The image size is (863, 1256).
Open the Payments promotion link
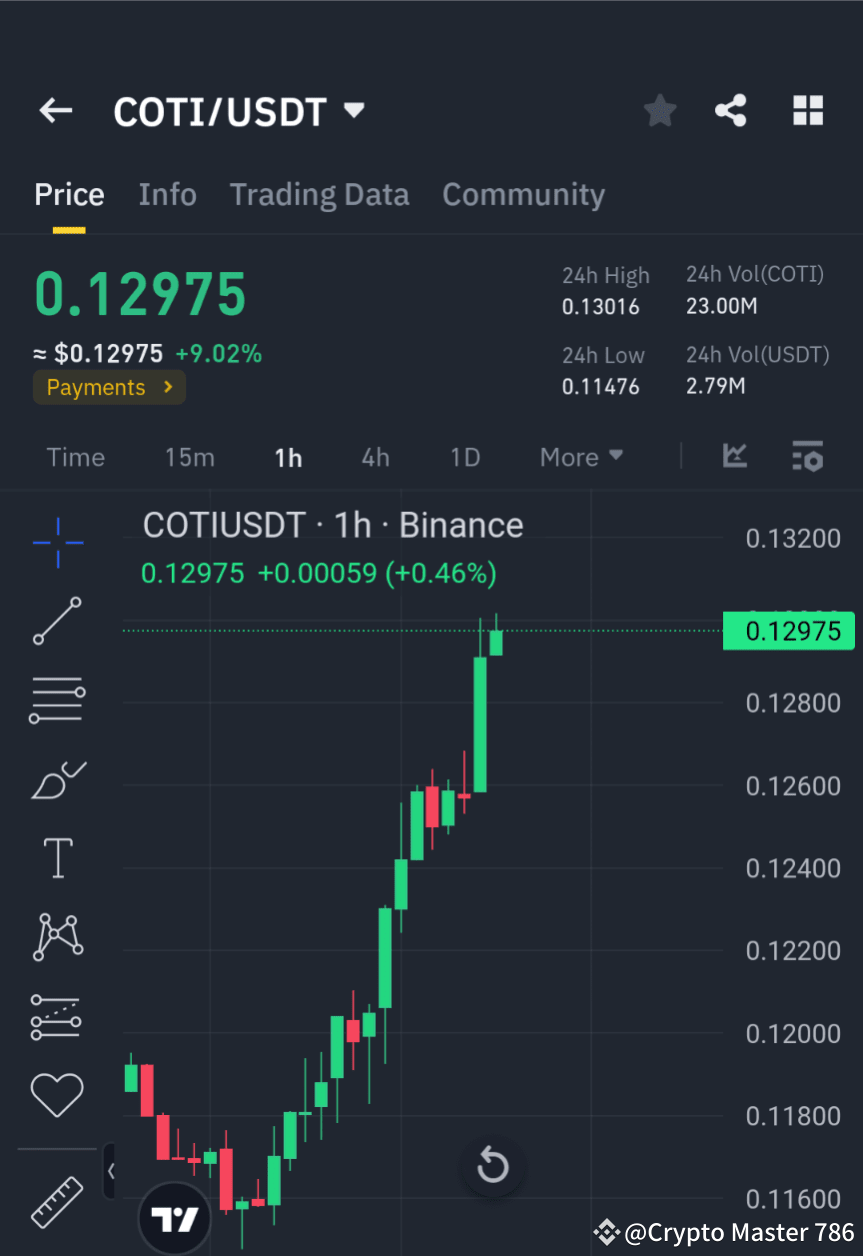109,387
